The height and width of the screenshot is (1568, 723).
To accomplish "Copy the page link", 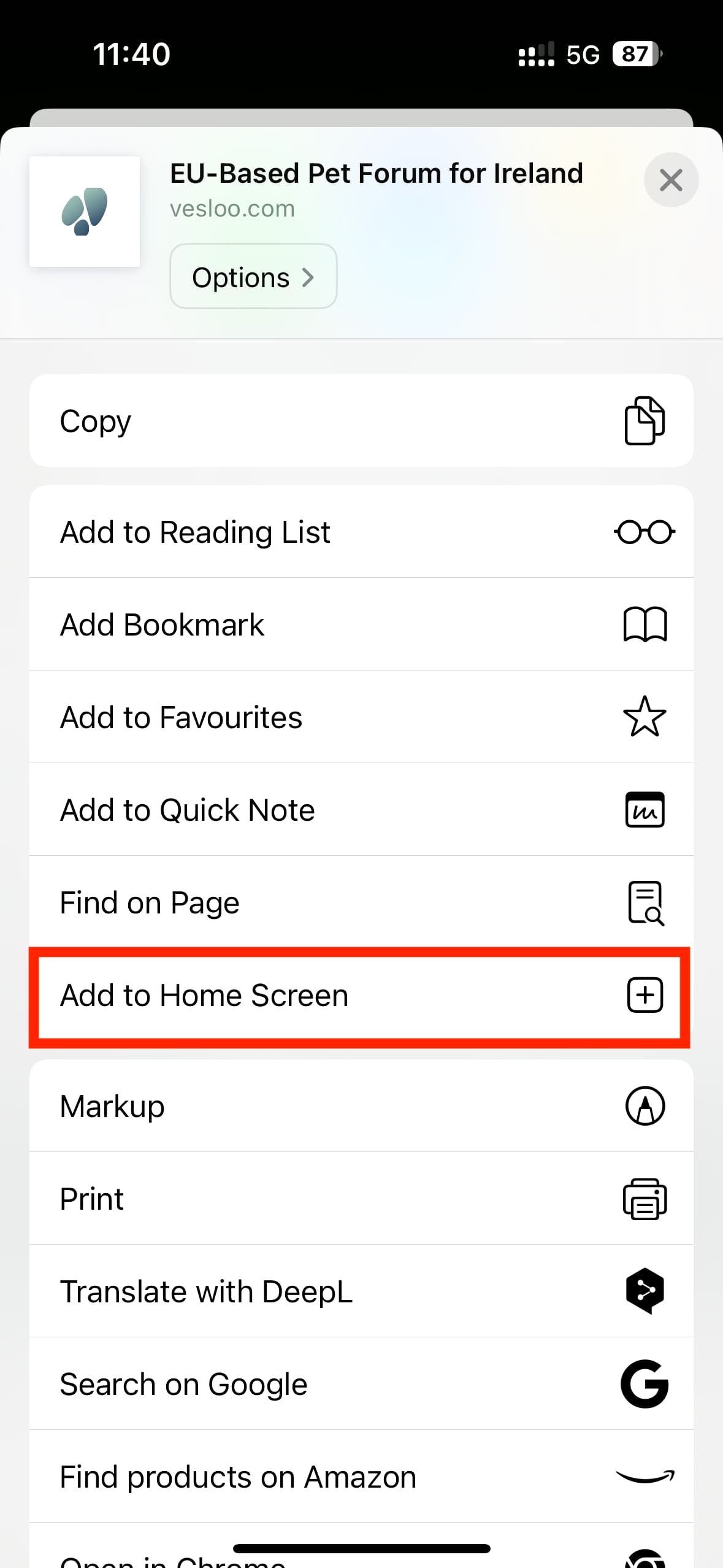I will (361, 421).
